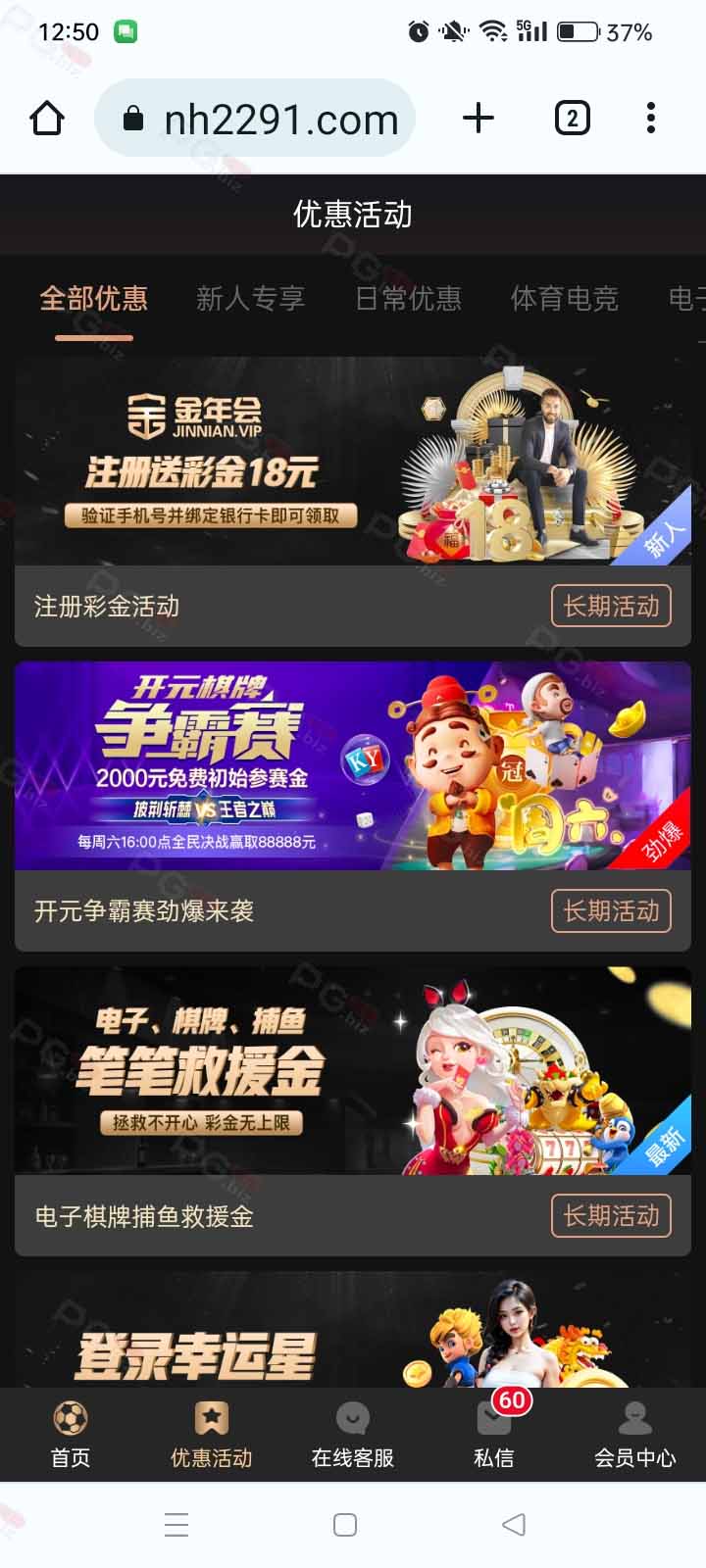Open the 注册送彩金18元 promotion banner
Screen dimensions: 706x1568
tap(353, 461)
